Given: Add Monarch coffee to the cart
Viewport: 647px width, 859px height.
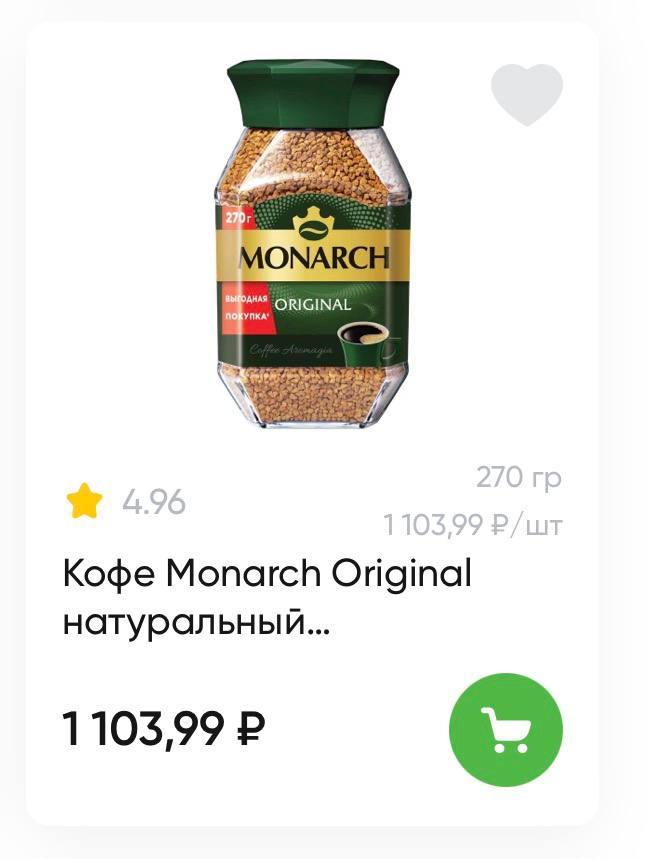Looking at the screenshot, I should tap(506, 730).
